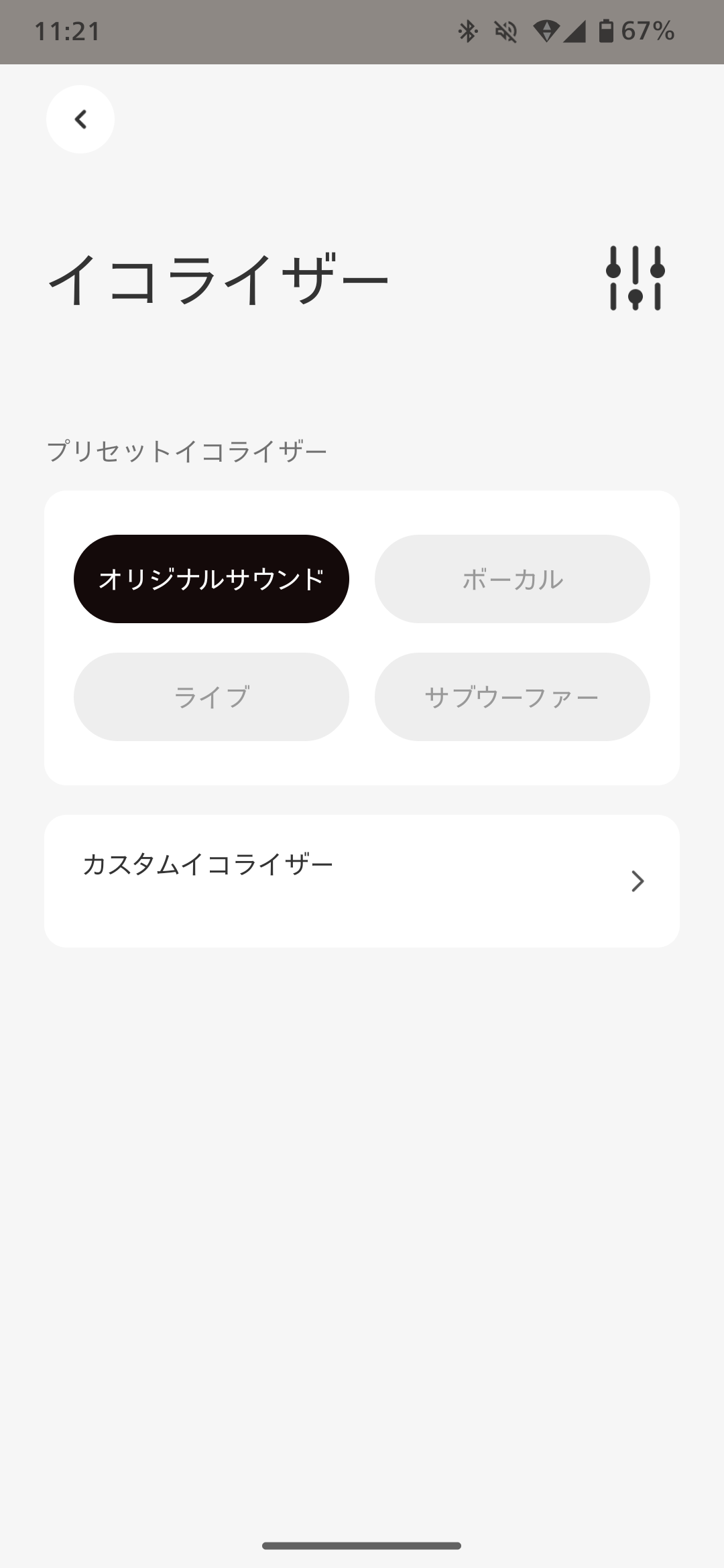Click the VPN shield icon in the status bar
724x1568 pixels.
(x=546, y=30)
